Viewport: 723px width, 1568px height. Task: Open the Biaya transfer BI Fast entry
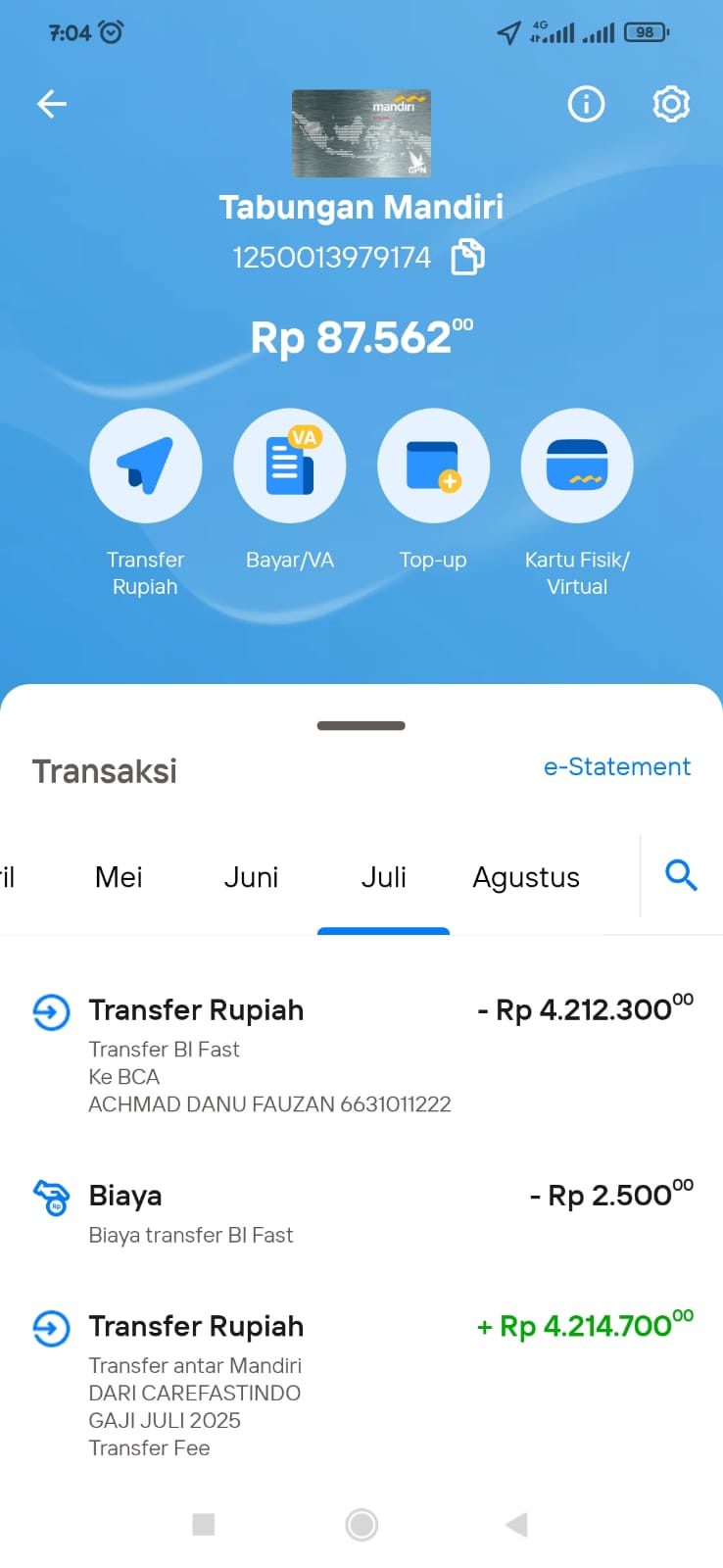(361, 1213)
